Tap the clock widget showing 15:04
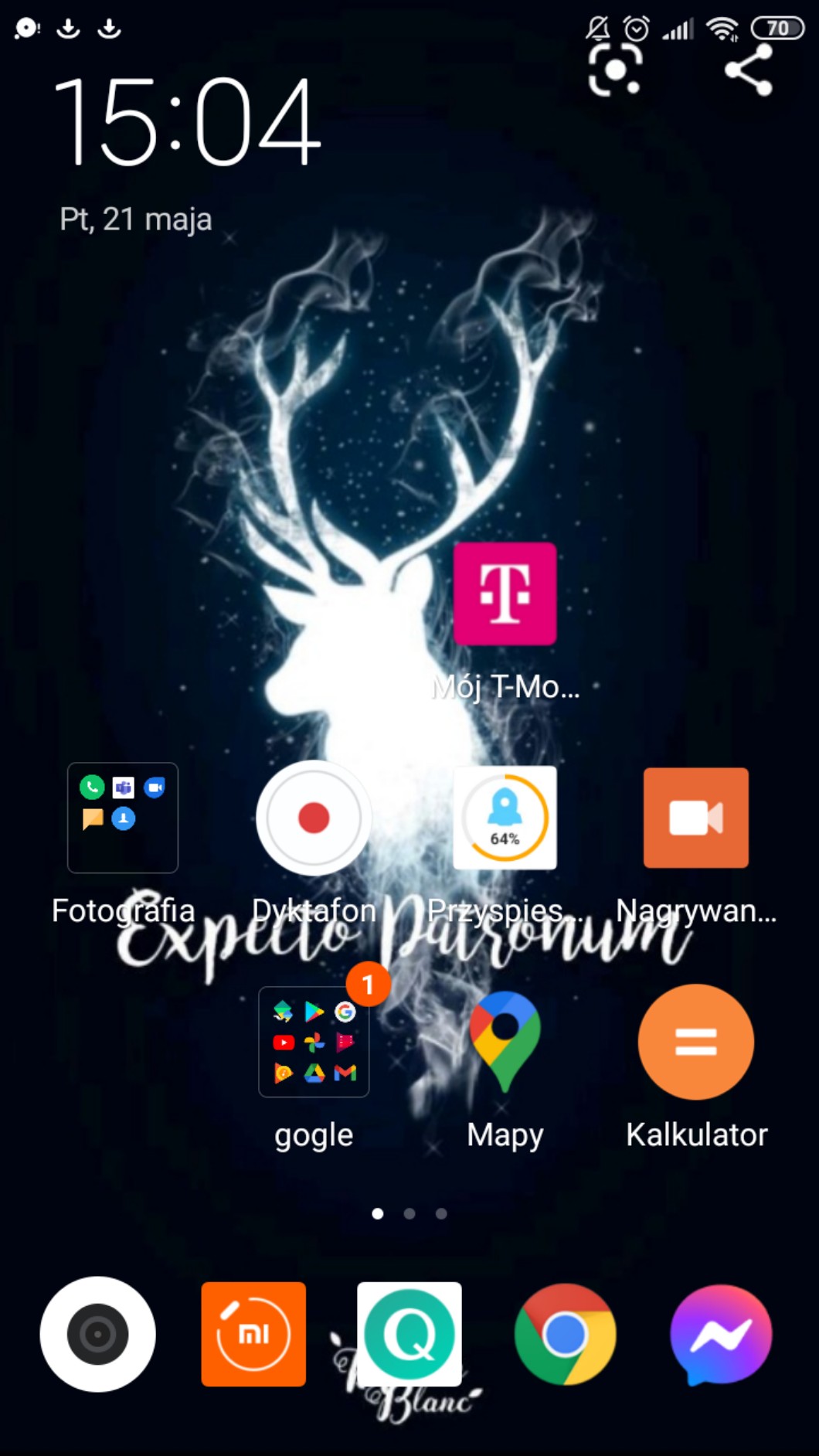The height and width of the screenshot is (1456, 819). coord(186,121)
